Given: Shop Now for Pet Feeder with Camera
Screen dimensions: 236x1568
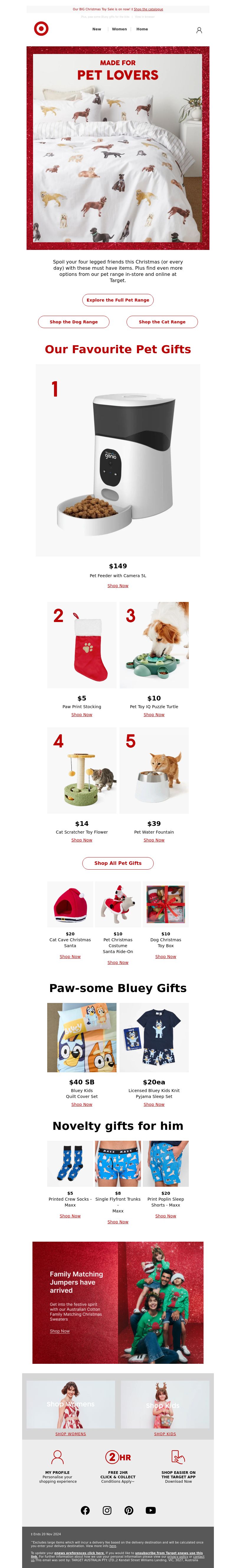Looking at the screenshot, I should tap(118, 585).
